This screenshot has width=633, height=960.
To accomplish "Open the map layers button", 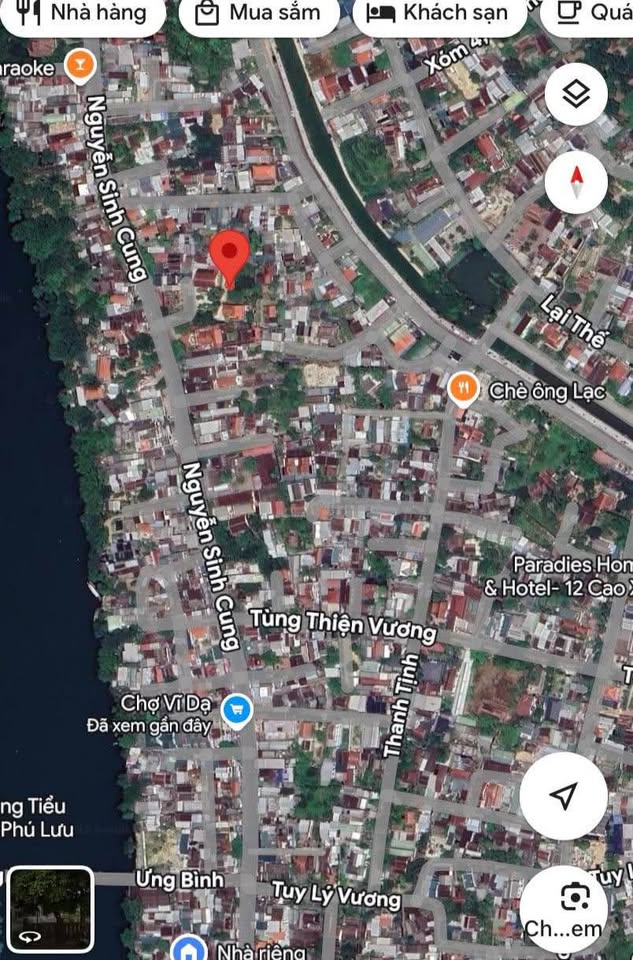I will coord(577,95).
